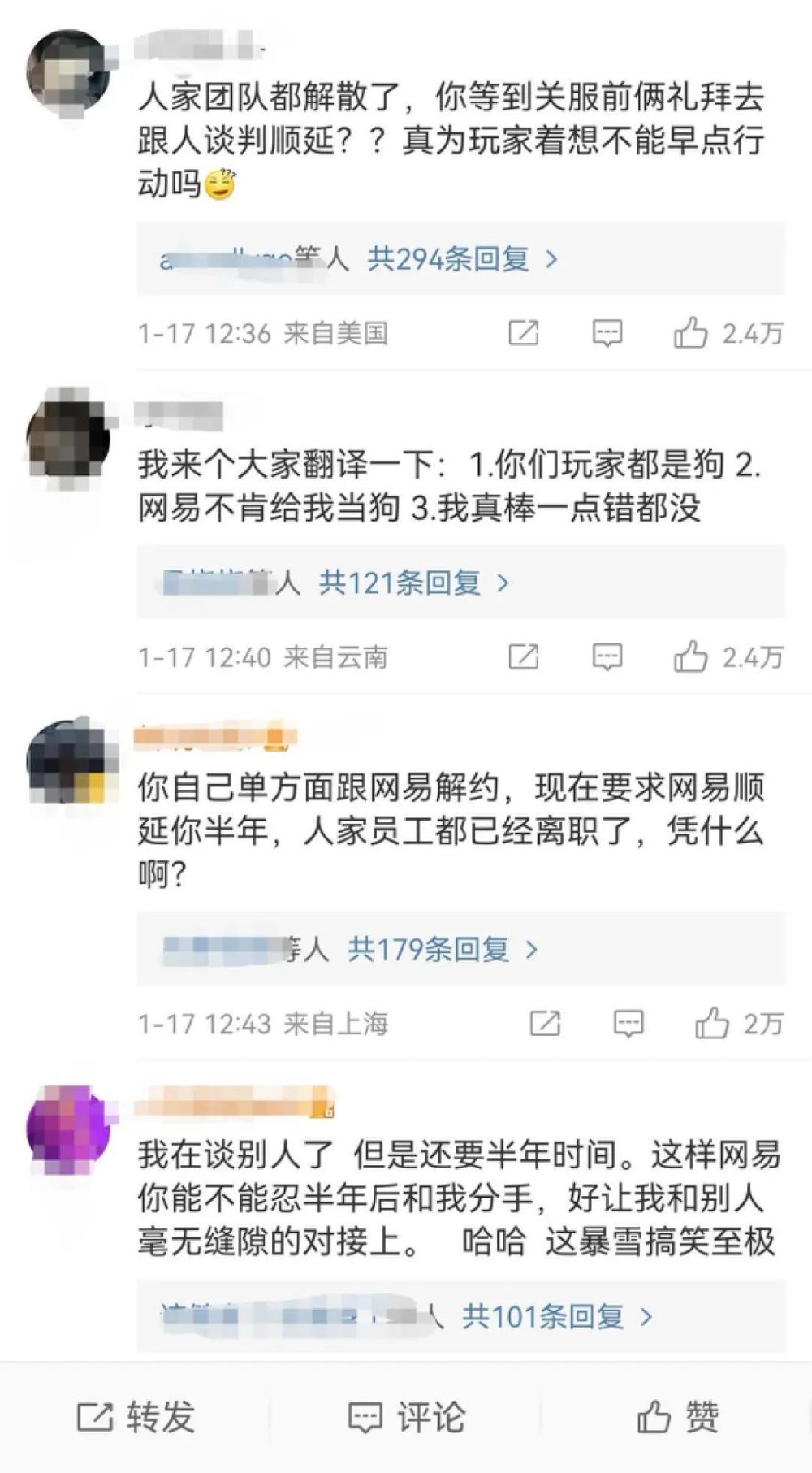Expand the 共294条回复 replies thread
Screen dimensions: 812x1473
[463, 259]
